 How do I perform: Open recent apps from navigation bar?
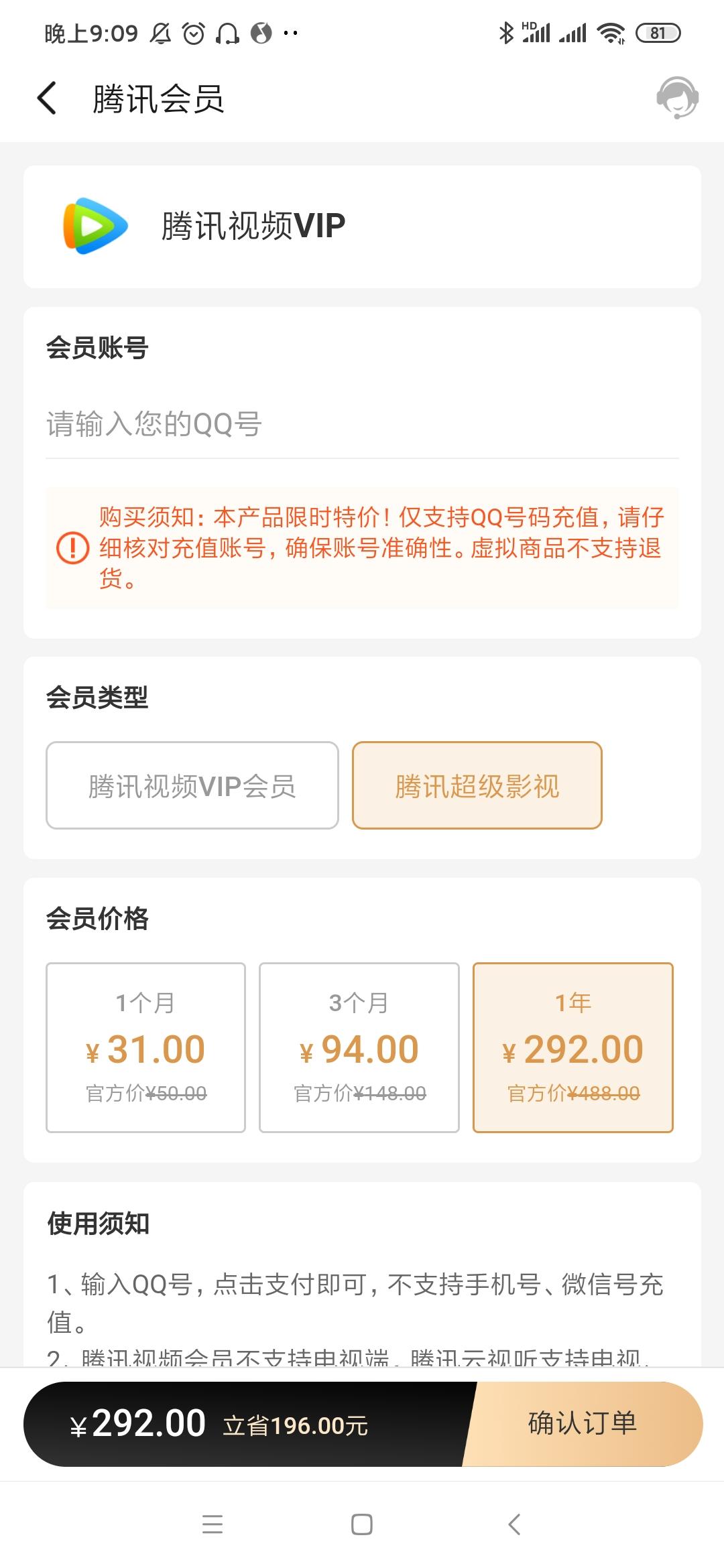213,1524
